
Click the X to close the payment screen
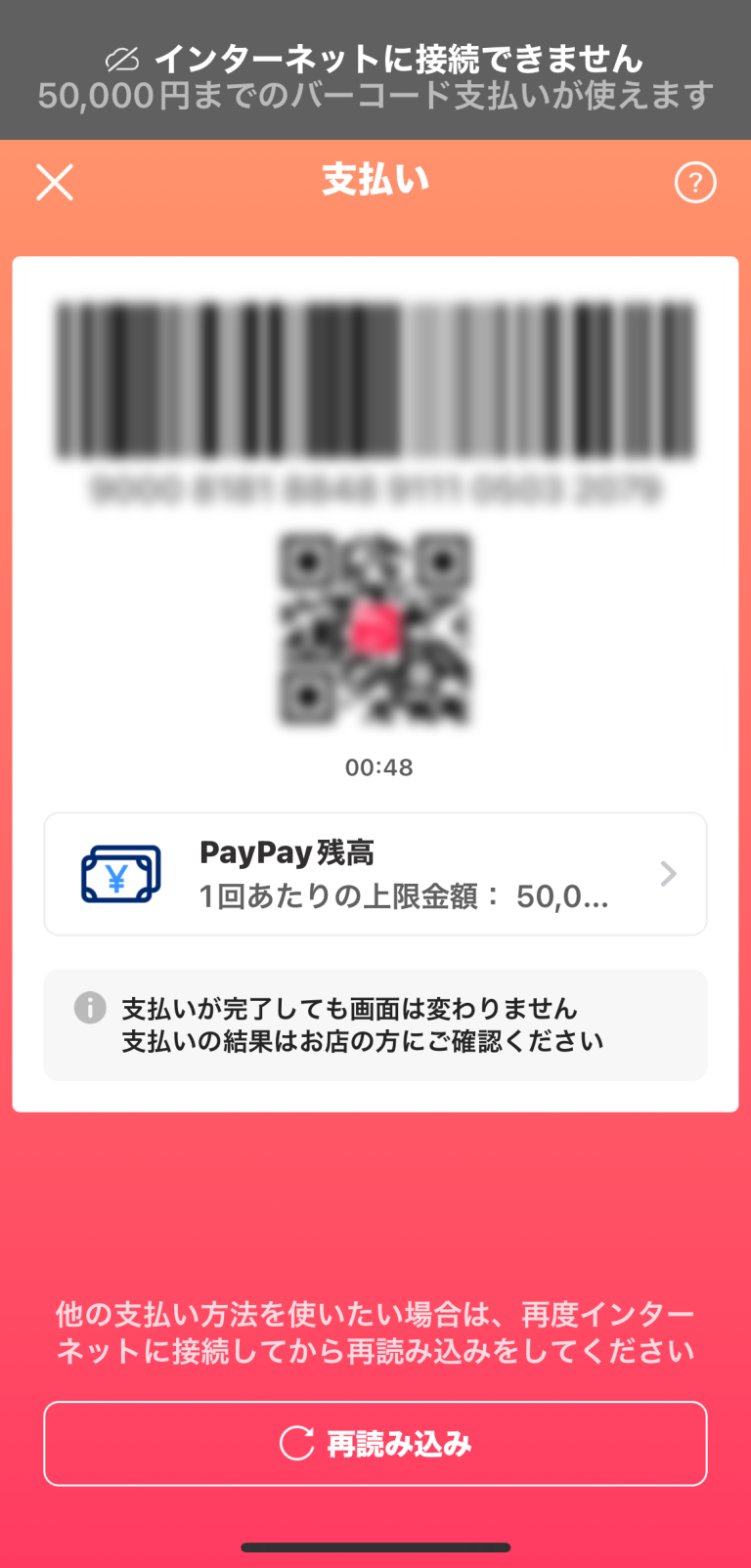54,183
